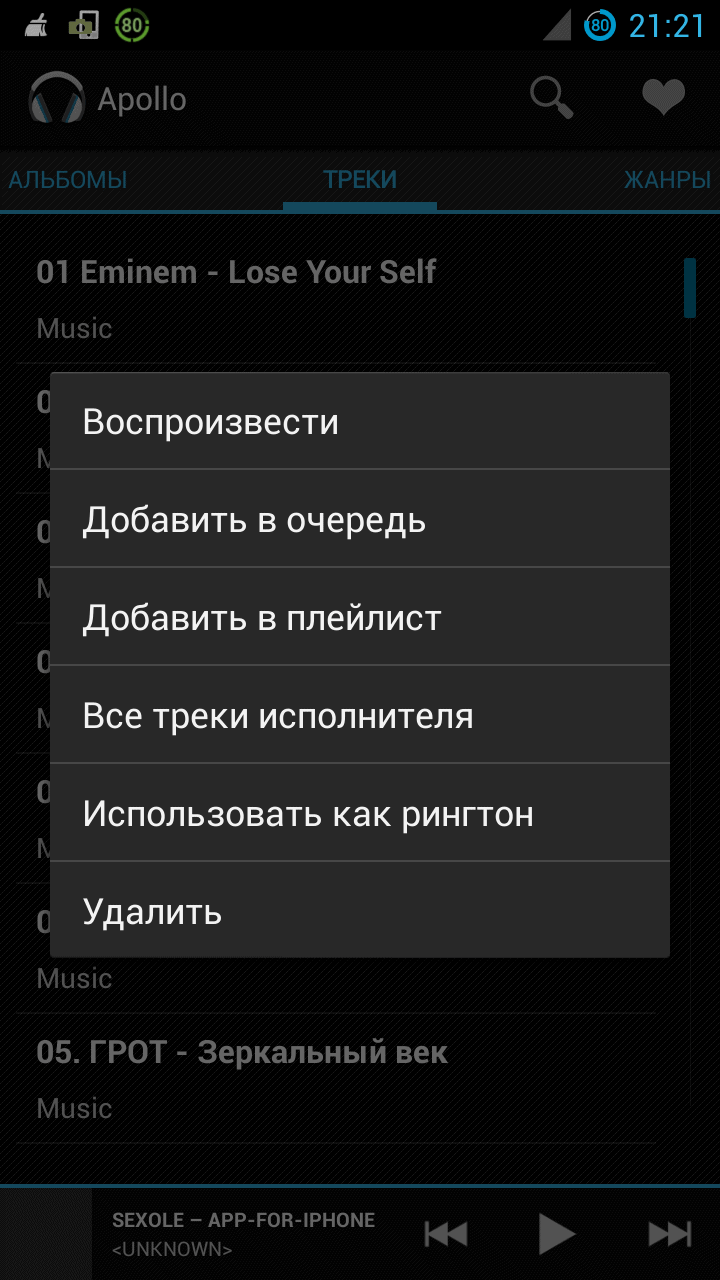Screen dimensions: 720x1280
Task: Select Воспроизвести to play the track
Action: tap(360, 422)
